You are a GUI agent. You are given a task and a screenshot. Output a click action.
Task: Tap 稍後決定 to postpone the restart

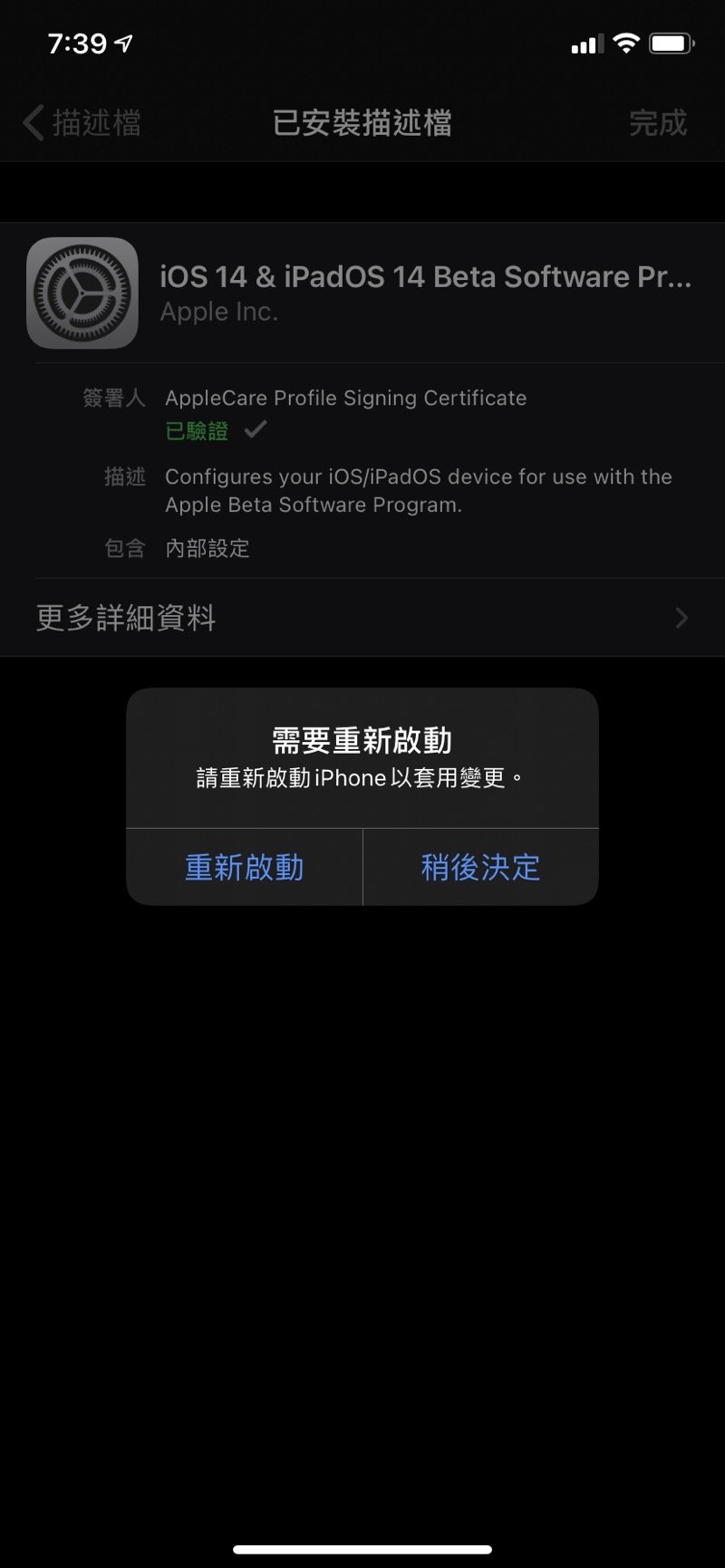pyautogui.click(x=480, y=867)
